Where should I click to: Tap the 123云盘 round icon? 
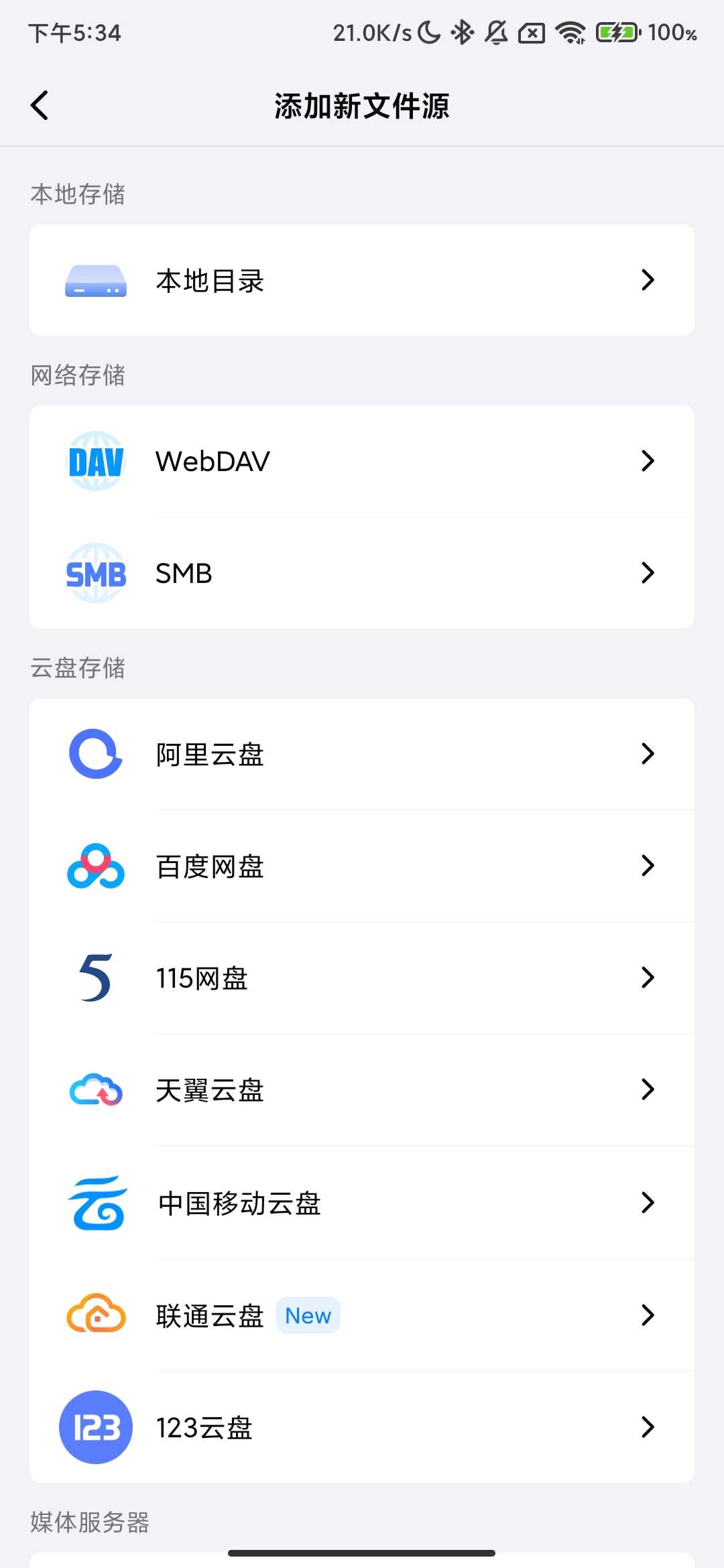pos(95,1427)
